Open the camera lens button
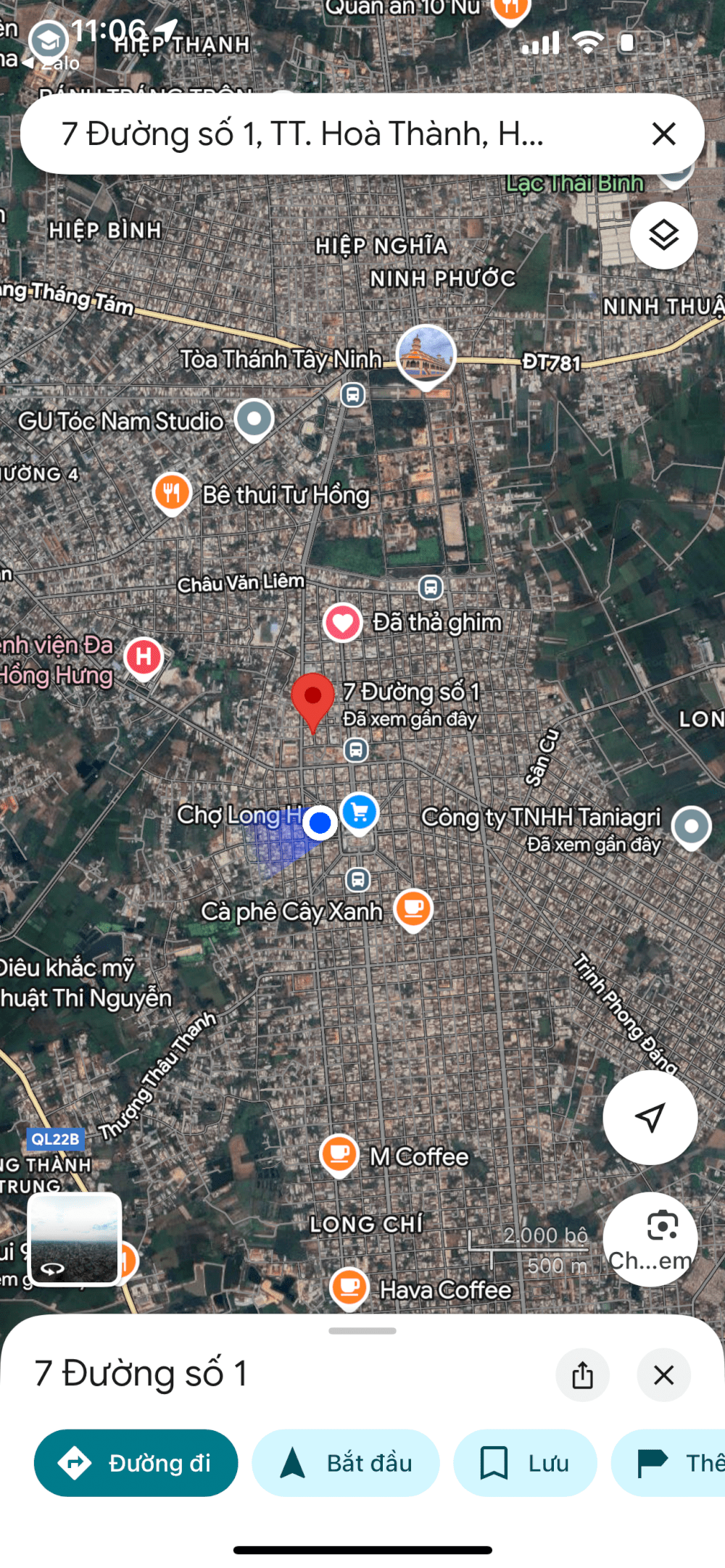725x1568 pixels. click(661, 1227)
